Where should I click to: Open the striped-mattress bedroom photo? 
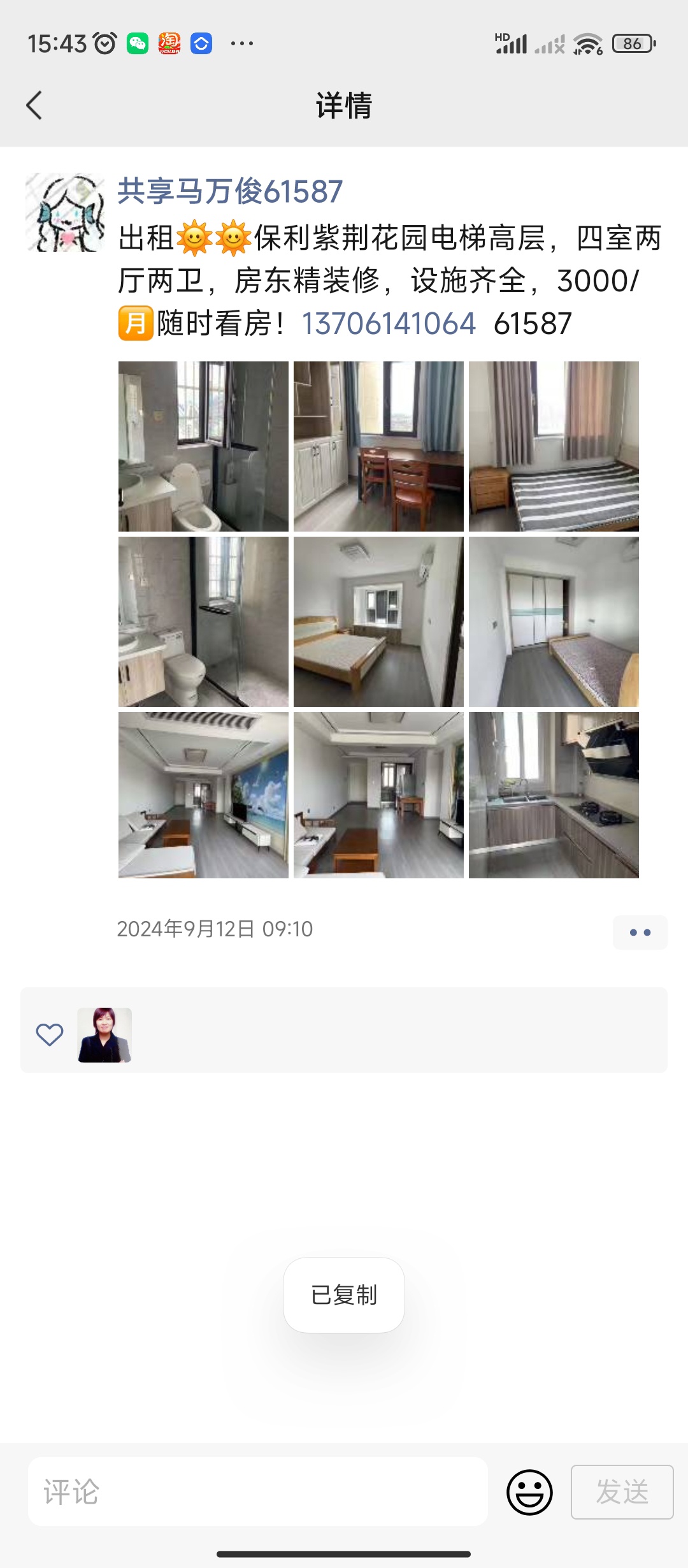click(554, 446)
